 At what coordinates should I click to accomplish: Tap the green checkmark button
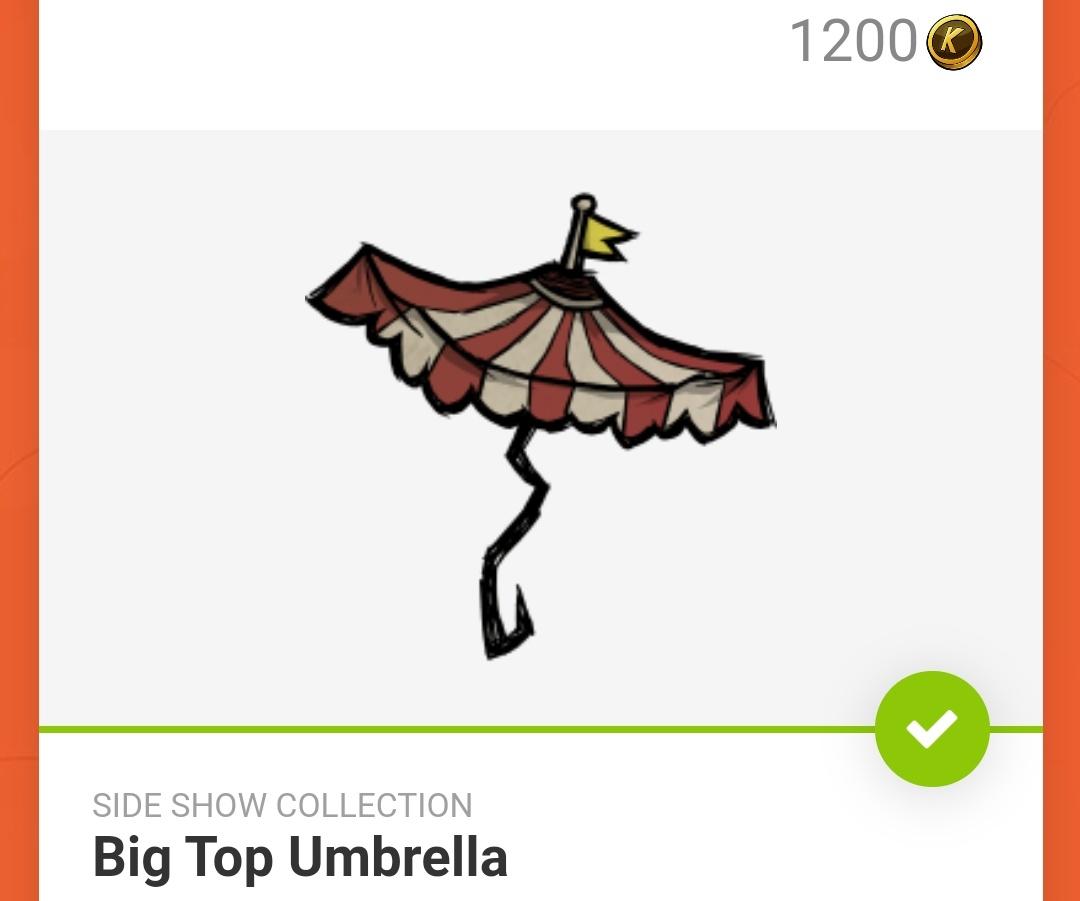click(x=932, y=729)
